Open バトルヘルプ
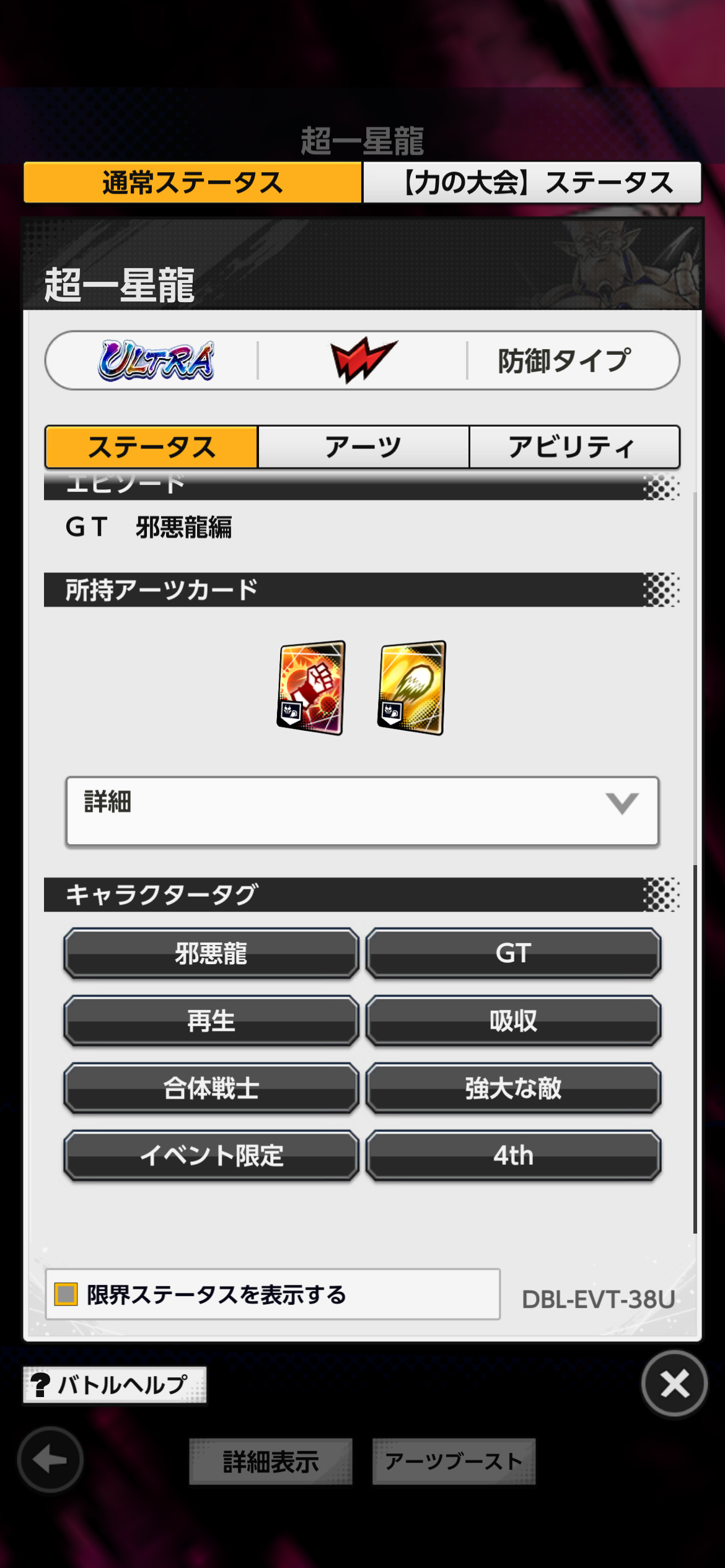 115,1385
